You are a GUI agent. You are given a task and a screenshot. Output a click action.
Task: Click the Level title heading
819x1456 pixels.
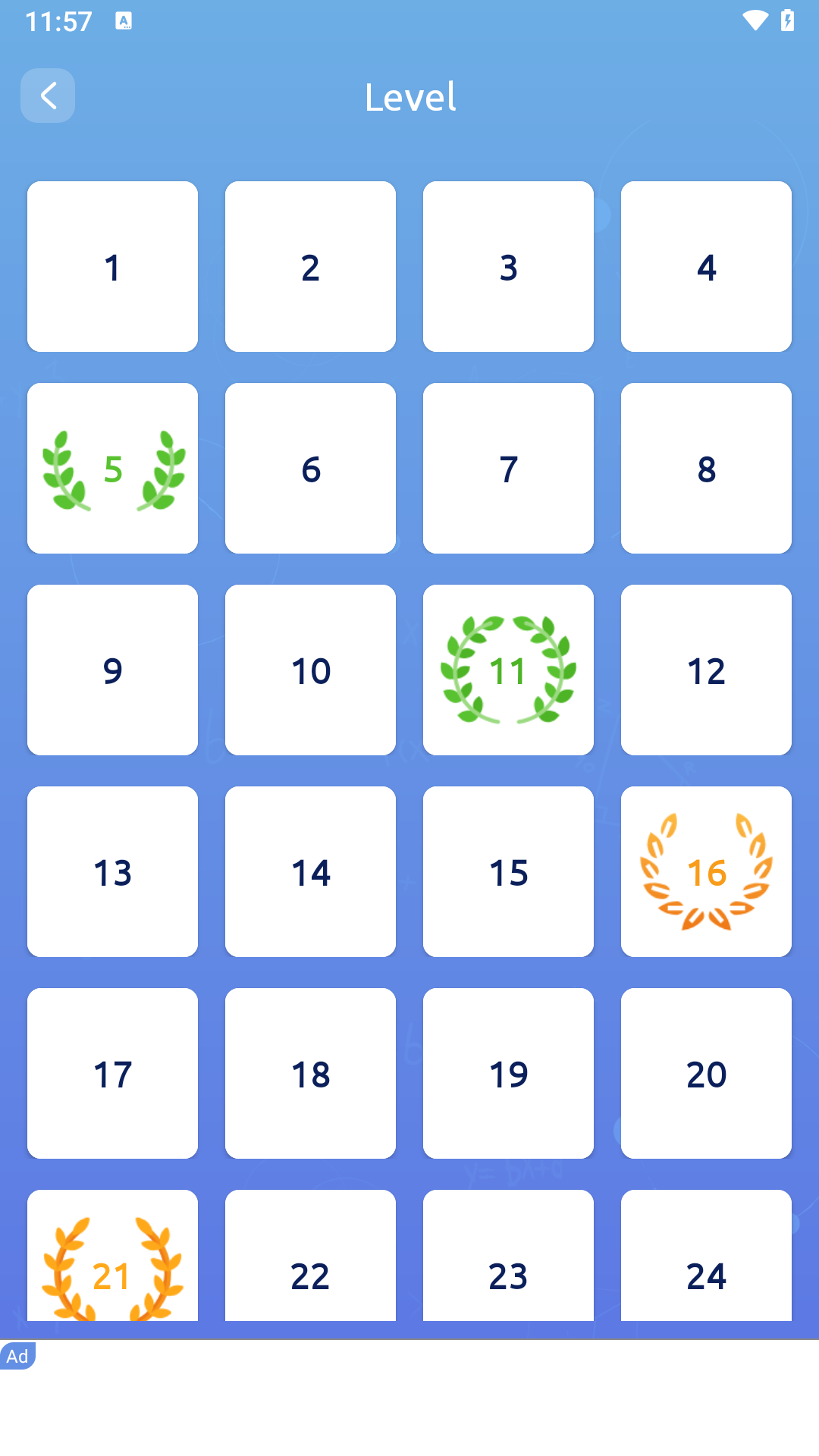[x=409, y=97]
